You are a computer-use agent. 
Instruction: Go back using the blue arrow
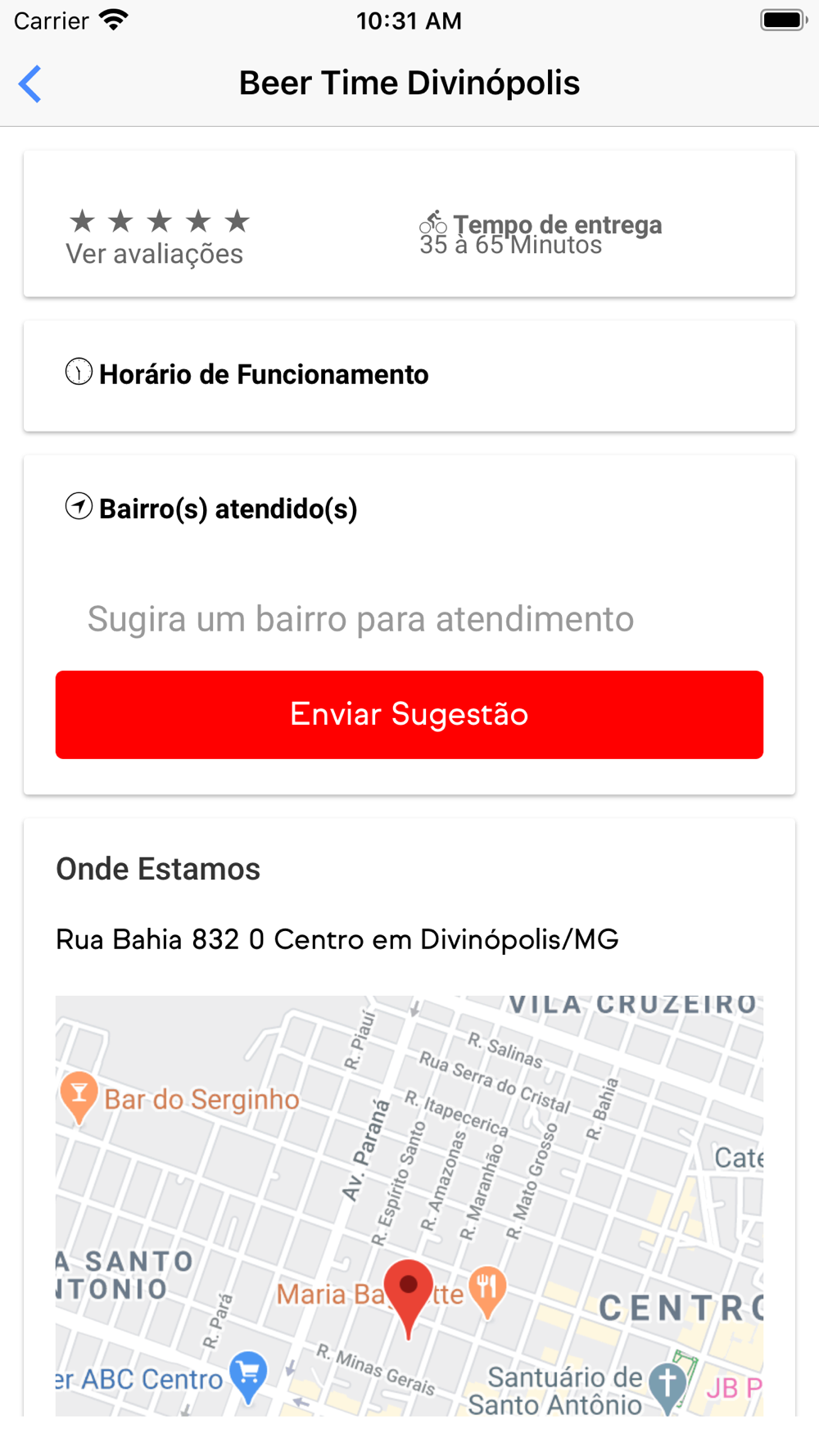[x=30, y=84]
